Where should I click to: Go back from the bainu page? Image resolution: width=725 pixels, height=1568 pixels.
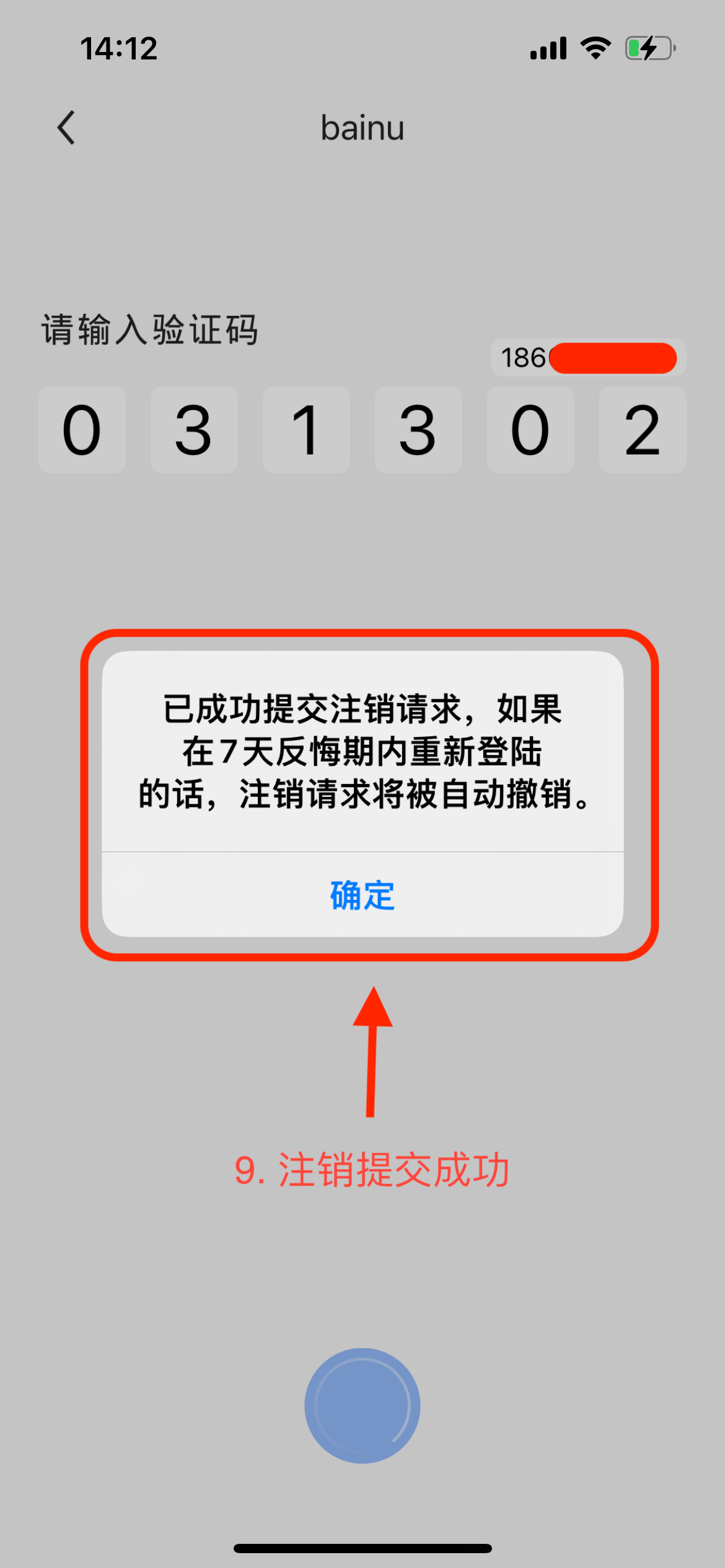coord(66,128)
